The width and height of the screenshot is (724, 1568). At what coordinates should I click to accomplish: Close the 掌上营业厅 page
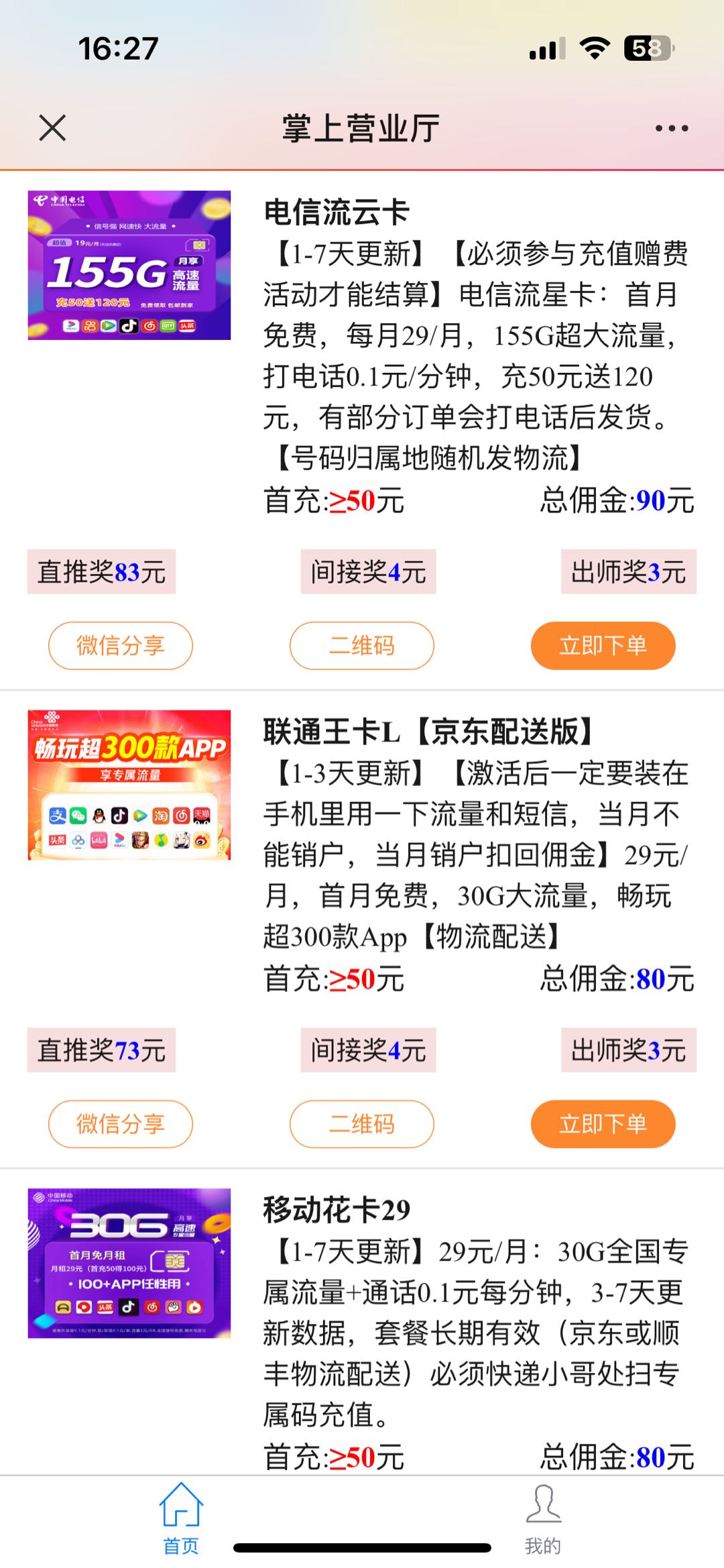pyautogui.click(x=52, y=127)
